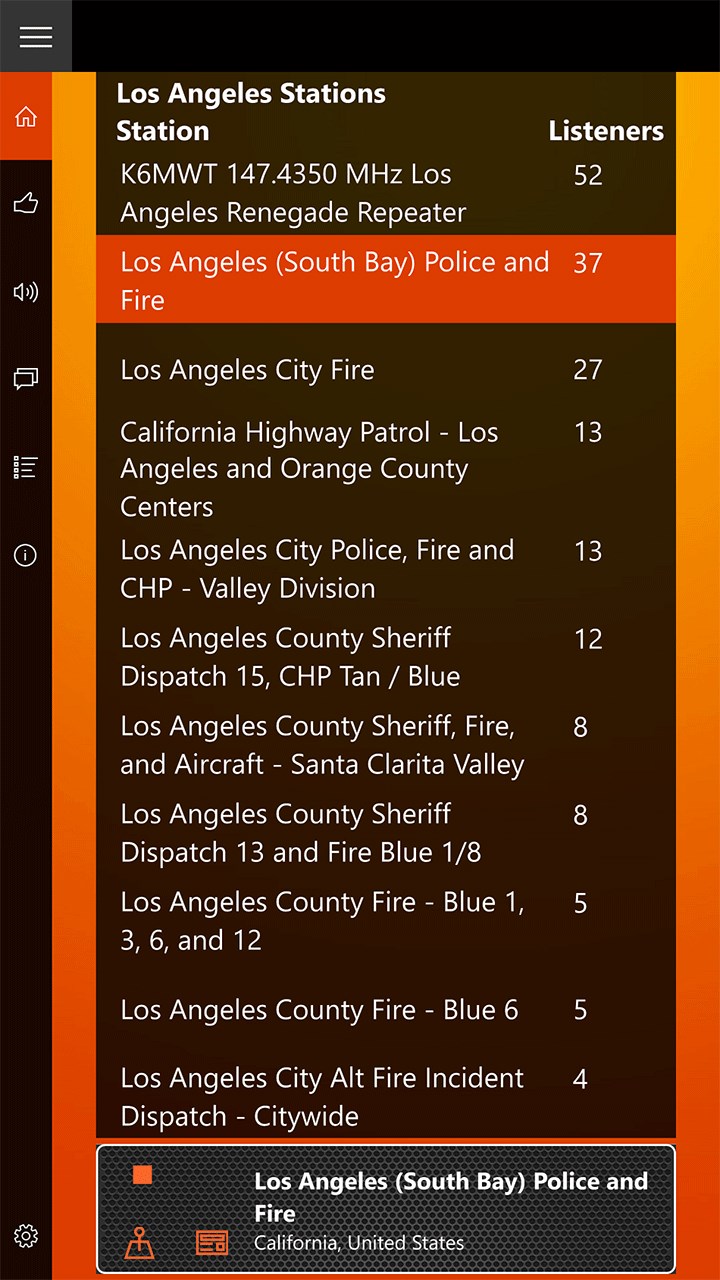Open the speaker audio section
Screen dimensions: 720x1280
click(x=26, y=292)
